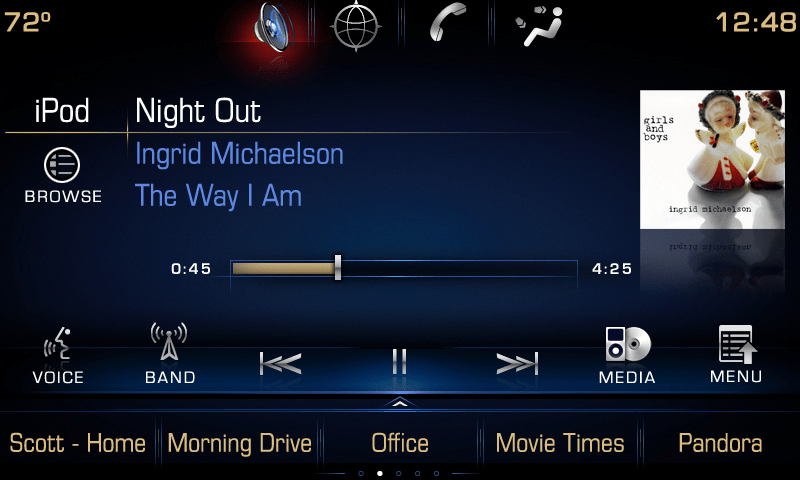
Task: Launch the Pandora favorite
Action: pyautogui.click(x=720, y=443)
